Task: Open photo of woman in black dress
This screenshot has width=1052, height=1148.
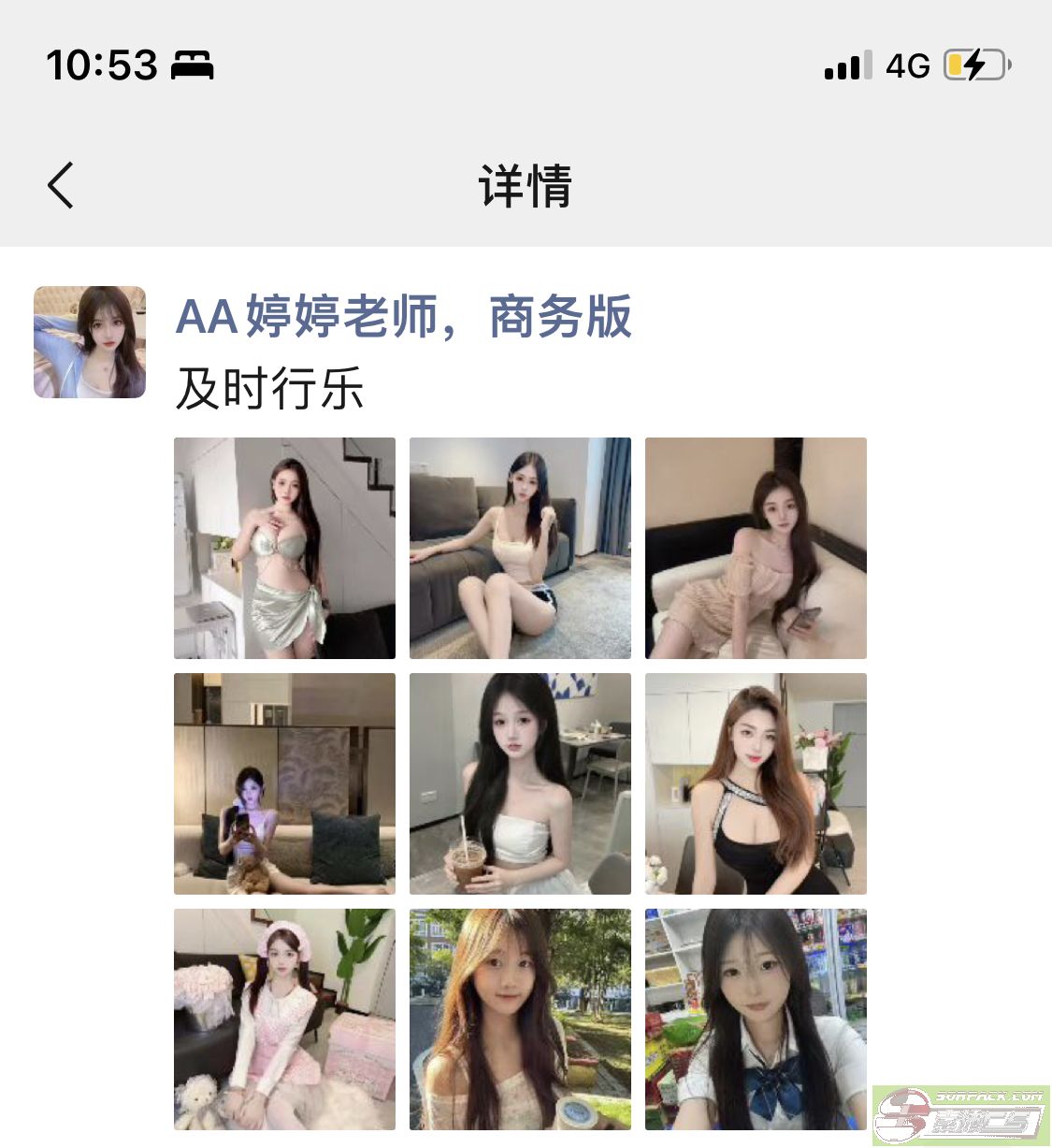Action: point(756,783)
